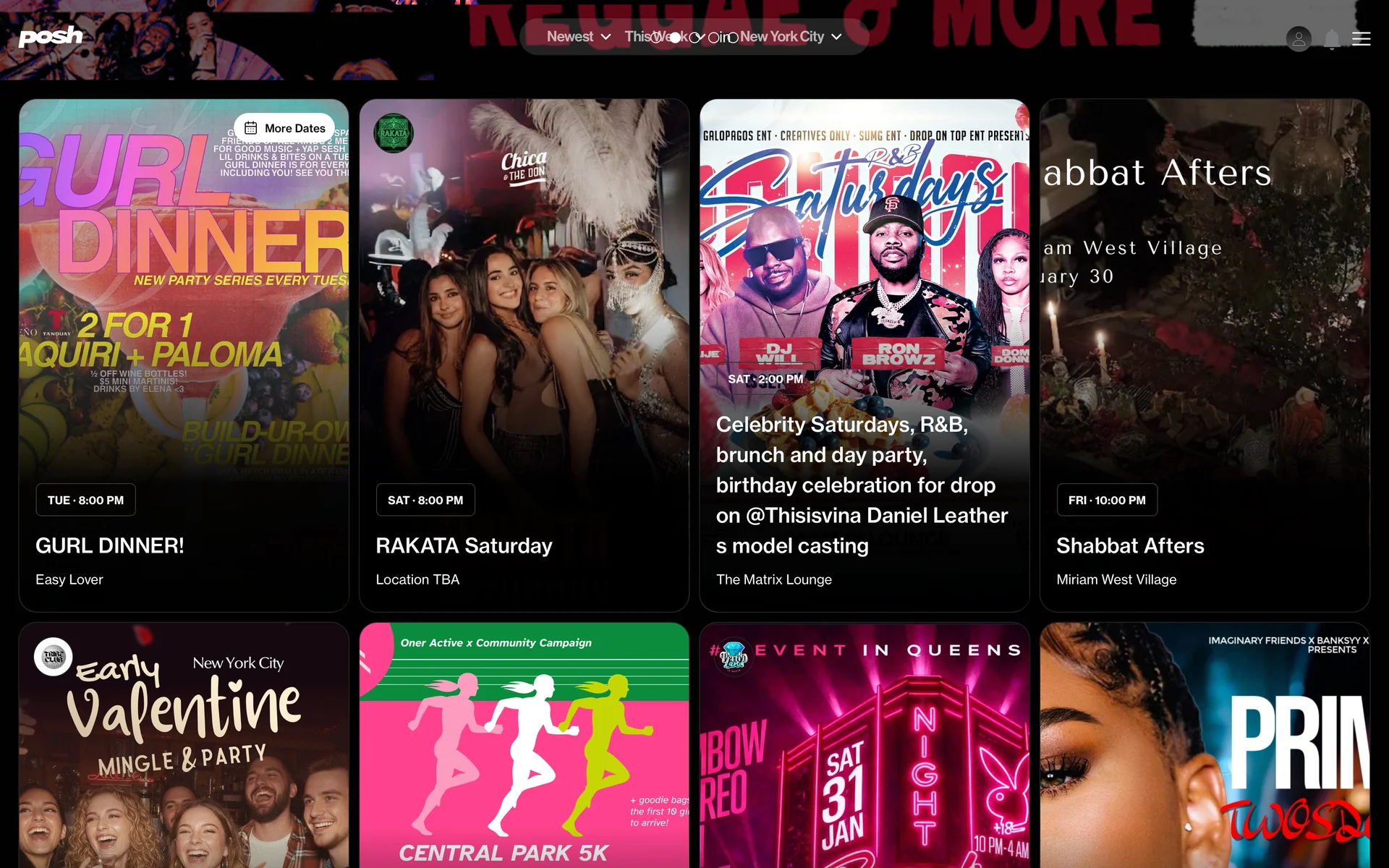View the Central Park 5K event
Screen dimensions: 1389x868
click(524, 745)
